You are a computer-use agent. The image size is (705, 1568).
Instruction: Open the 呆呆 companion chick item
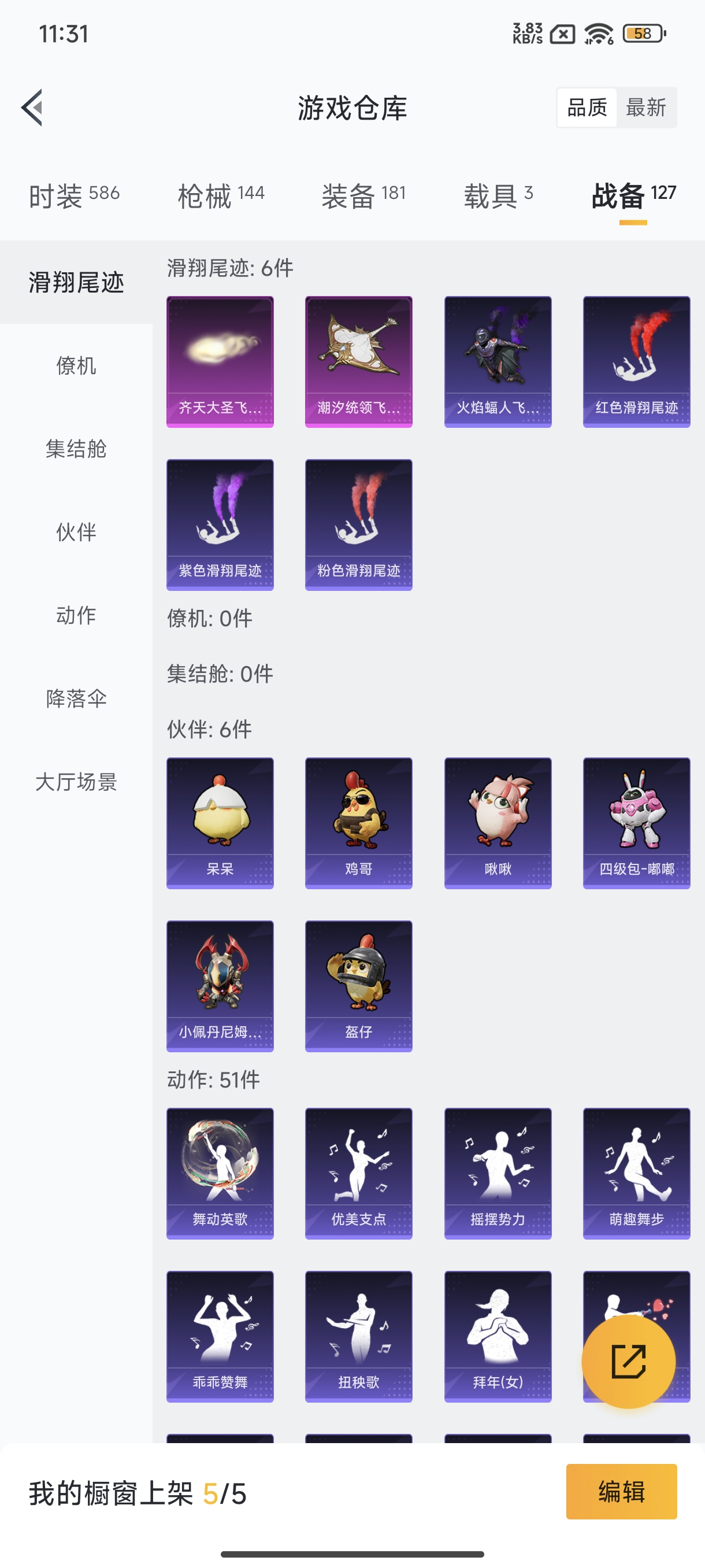click(220, 823)
